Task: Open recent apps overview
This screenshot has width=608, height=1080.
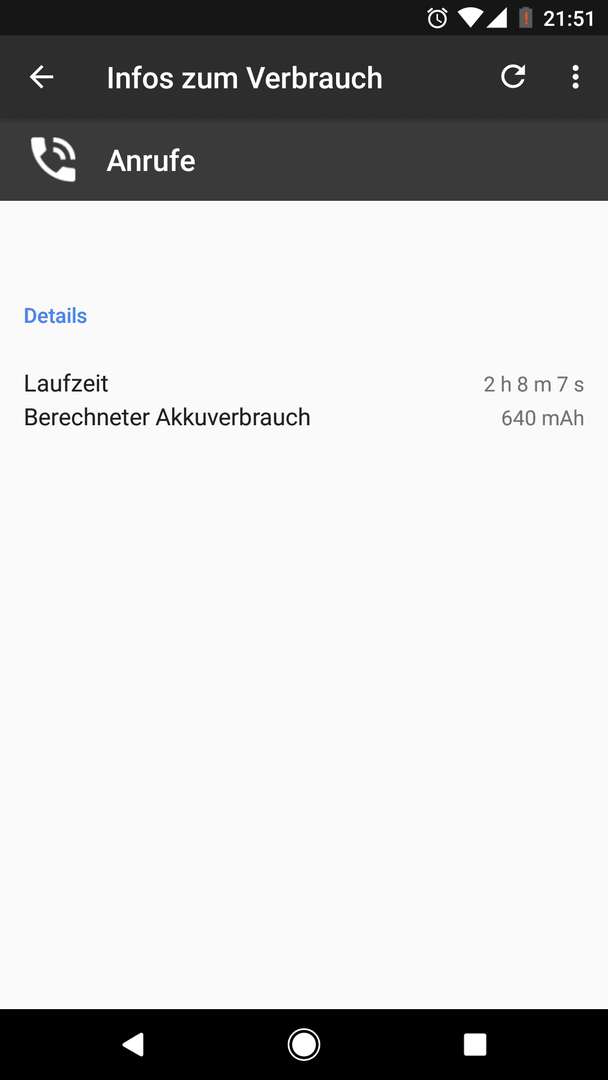Action: tap(475, 1044)
